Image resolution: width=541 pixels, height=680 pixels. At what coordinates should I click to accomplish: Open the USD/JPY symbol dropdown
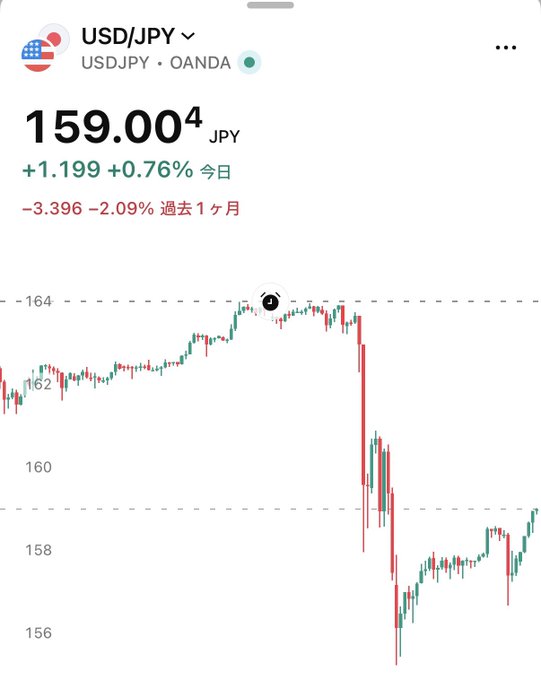(x=138, y=36)
